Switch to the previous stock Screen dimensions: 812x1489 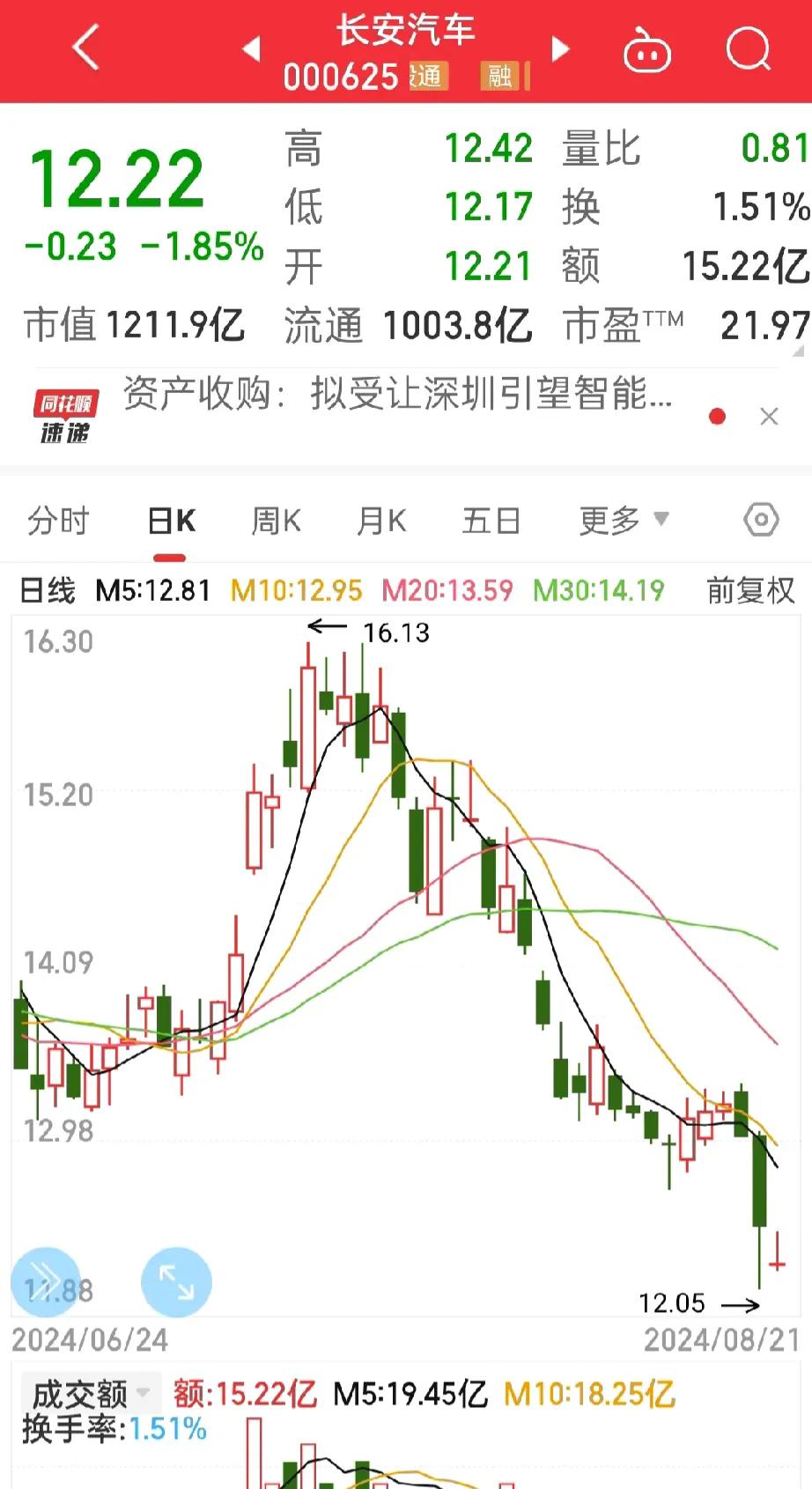coord(252,48)
